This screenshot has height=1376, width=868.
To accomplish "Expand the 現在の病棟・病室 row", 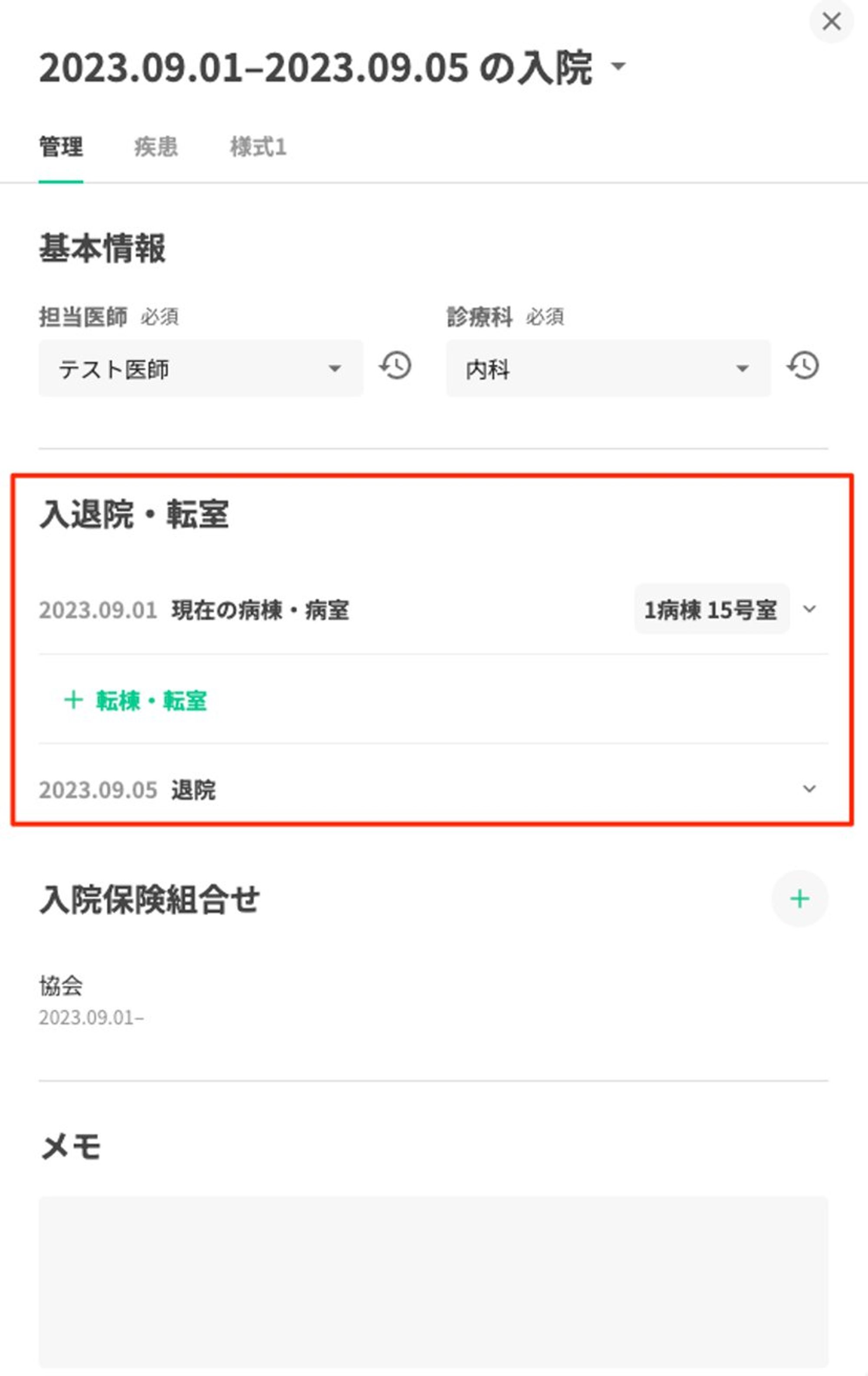I will pos(809,609).
